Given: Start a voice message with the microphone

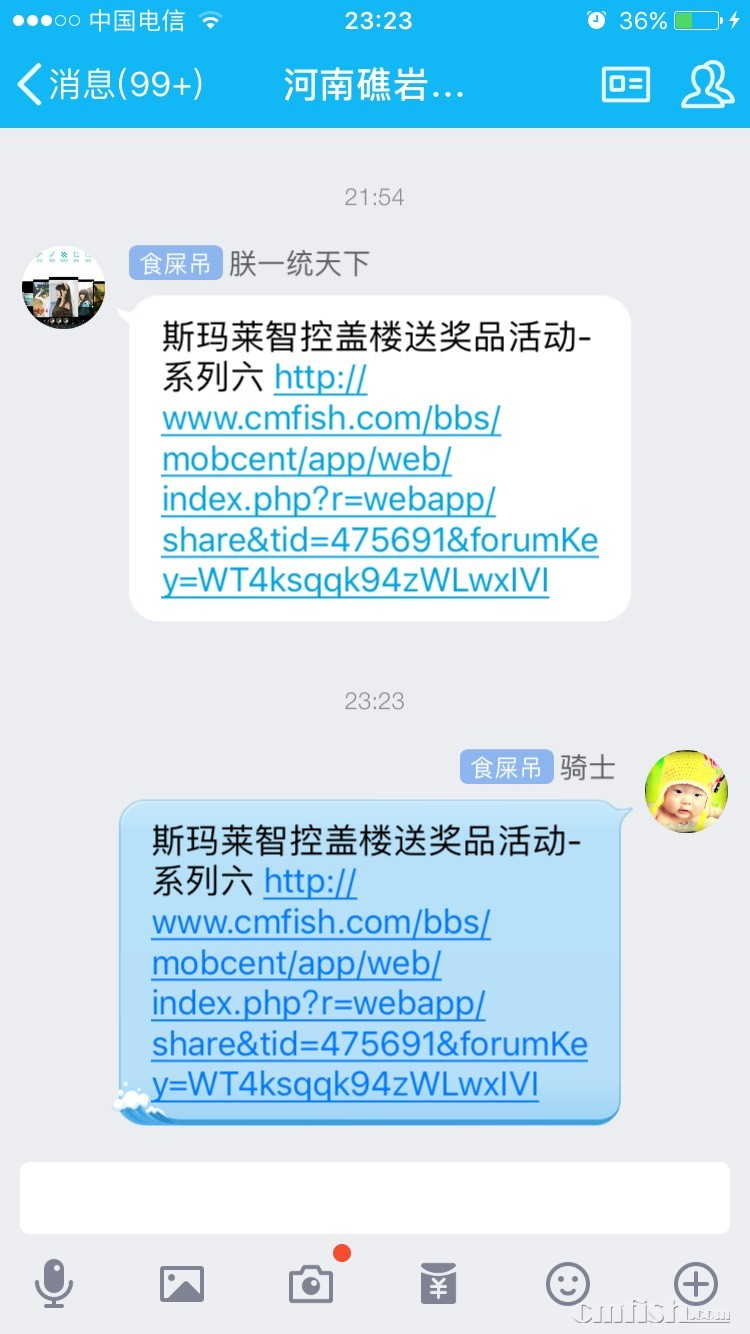Looking at the screenshot, I should (53, 1283).
